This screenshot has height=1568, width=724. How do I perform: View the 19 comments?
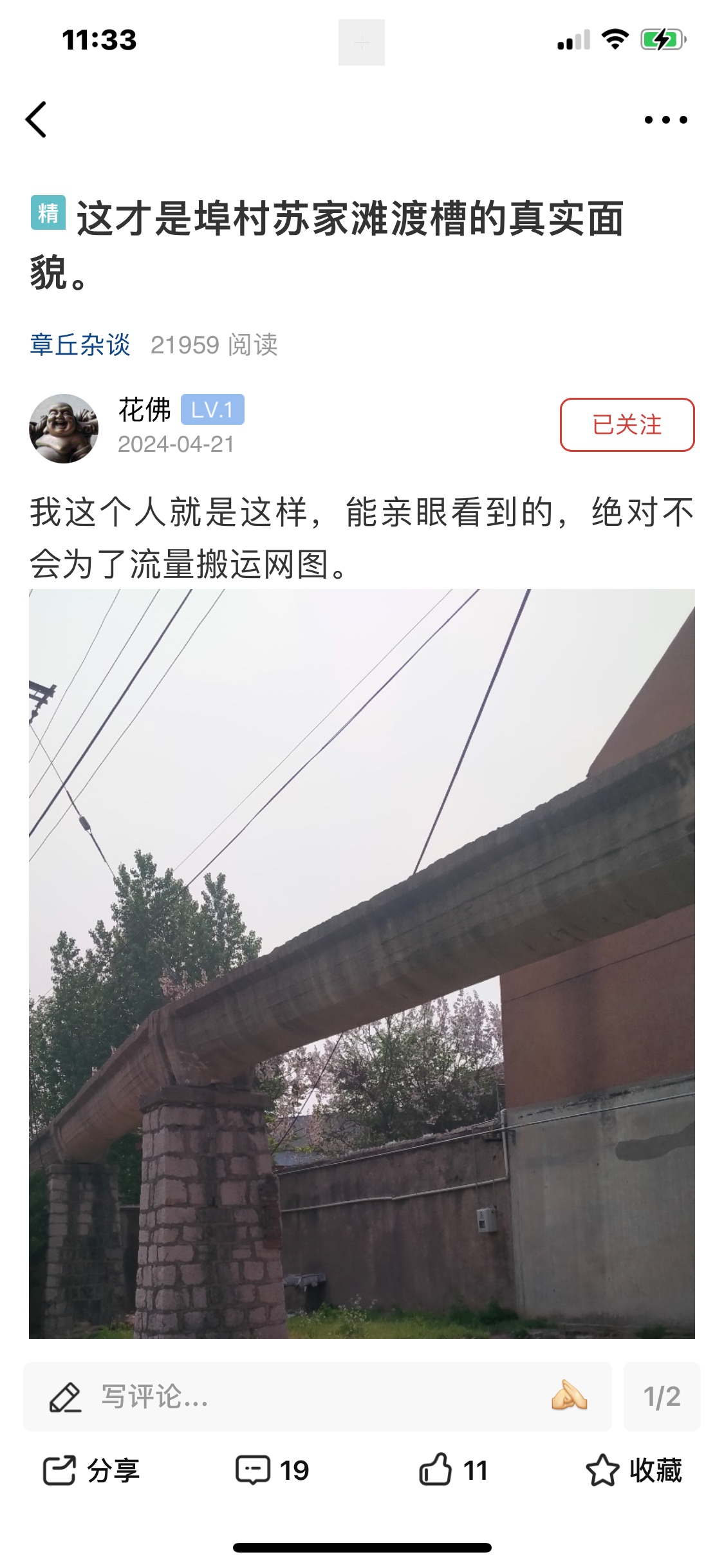click(272, 1470)
